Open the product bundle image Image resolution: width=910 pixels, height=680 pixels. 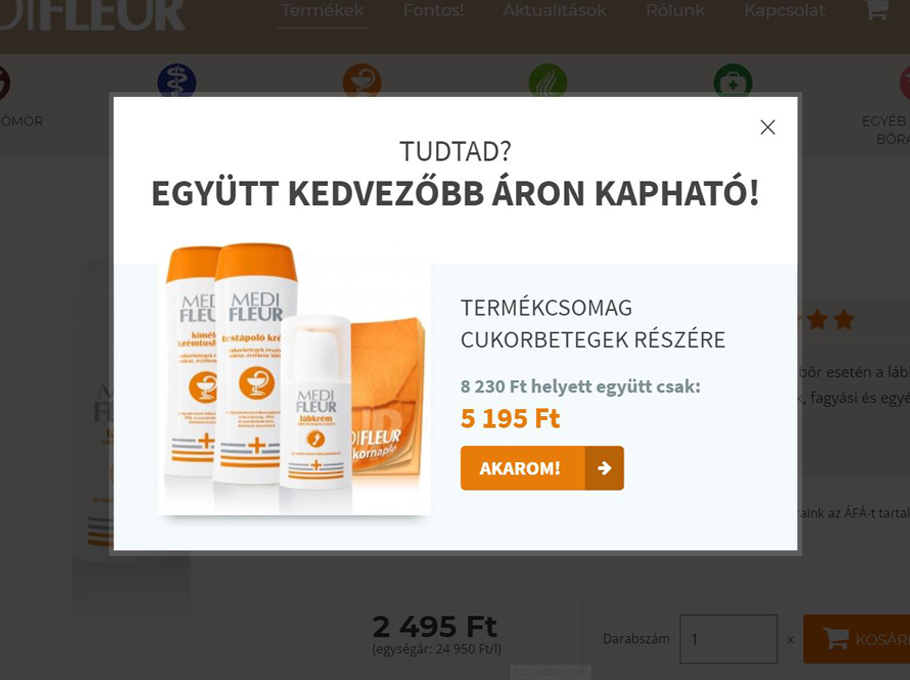point(295,380)
